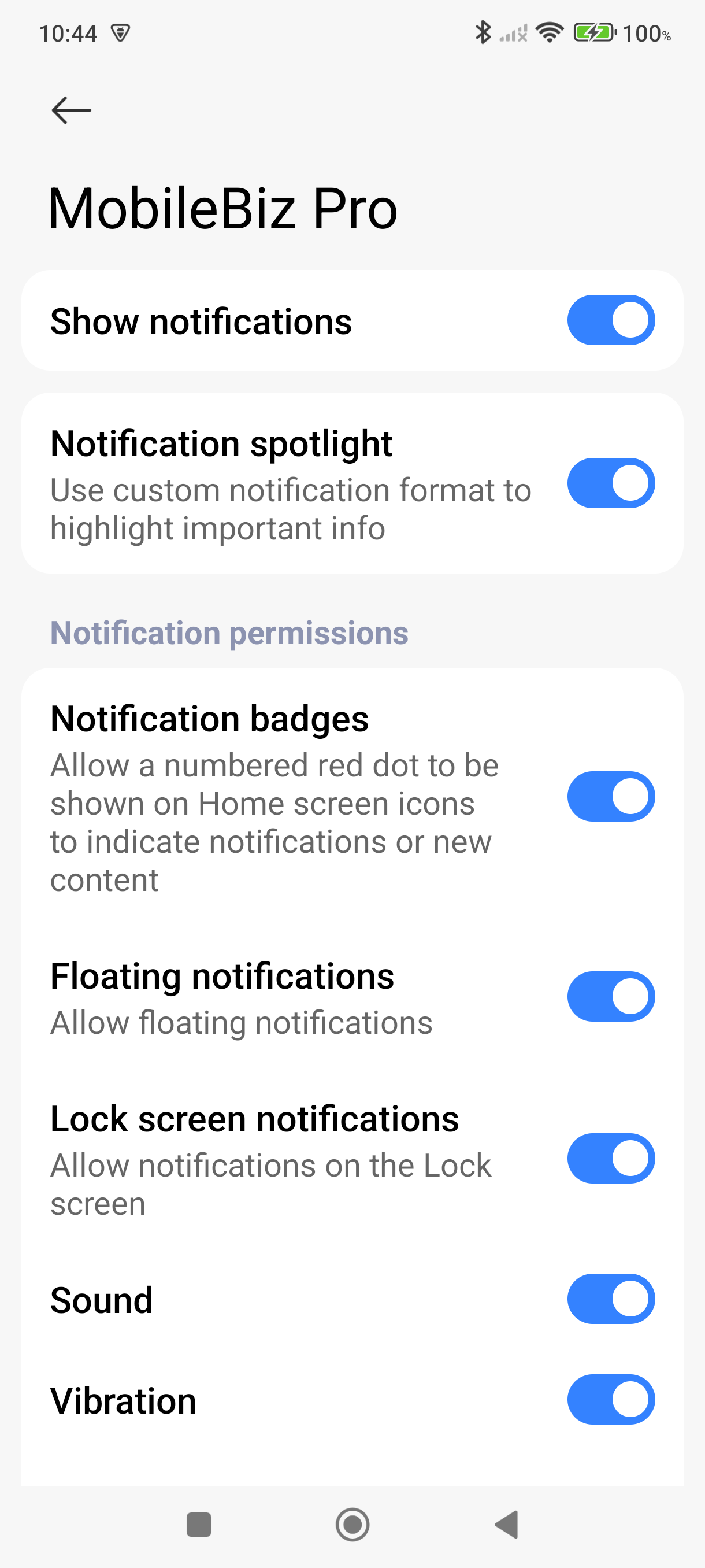The width and height of the screenshot is (705, 1568).
Task: Tap the square Recents navigation icon
Action: click(x=199, y=1523)
